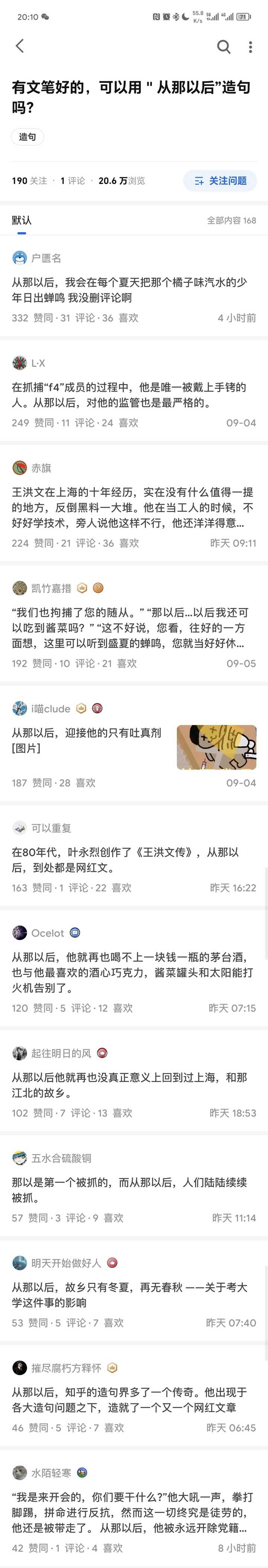Open 凯竹嘉措's answer
The image size is (268, 1568).
tap(129, 628)
